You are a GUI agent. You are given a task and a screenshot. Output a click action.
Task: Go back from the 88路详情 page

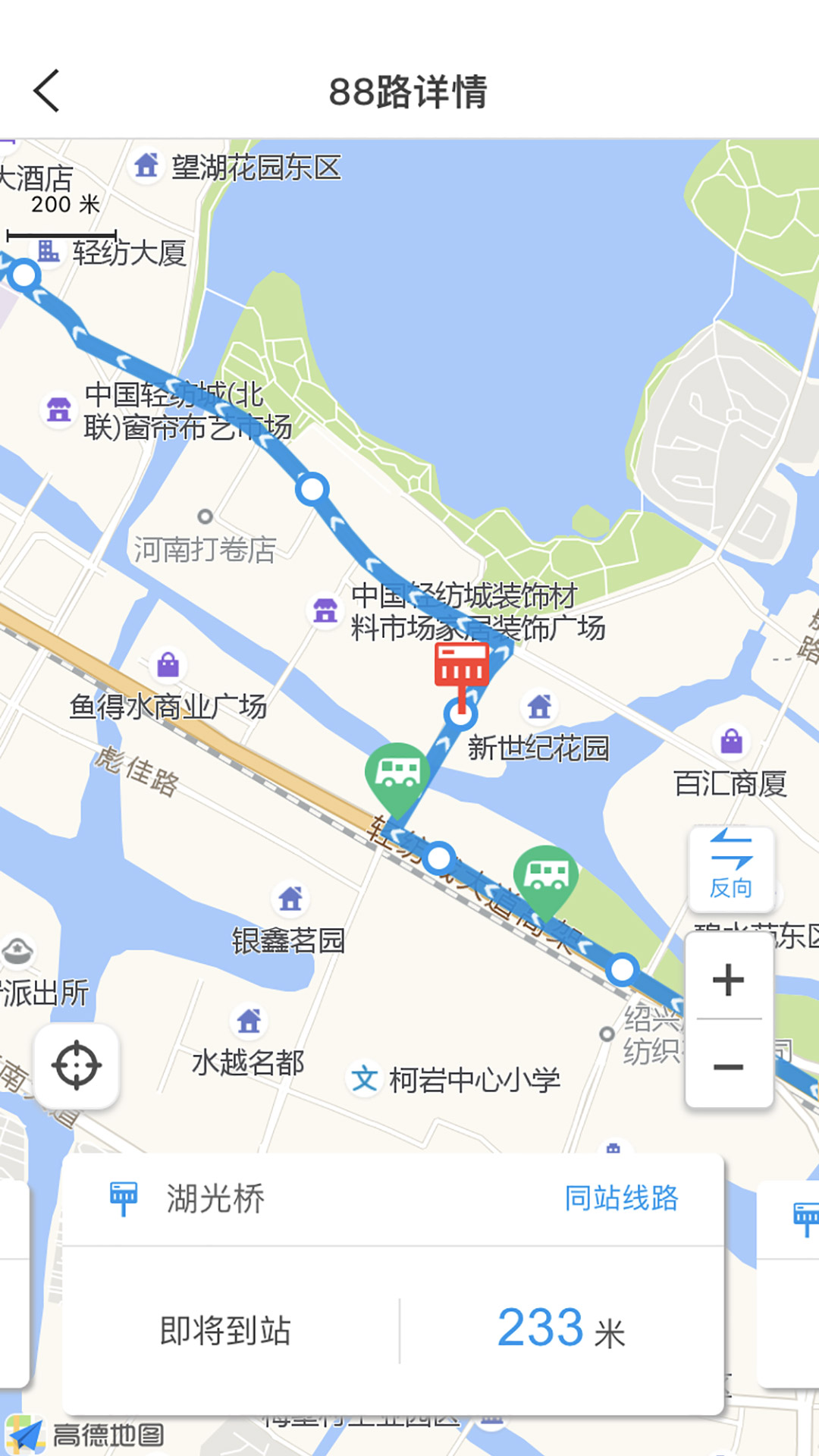coord(47,91)
